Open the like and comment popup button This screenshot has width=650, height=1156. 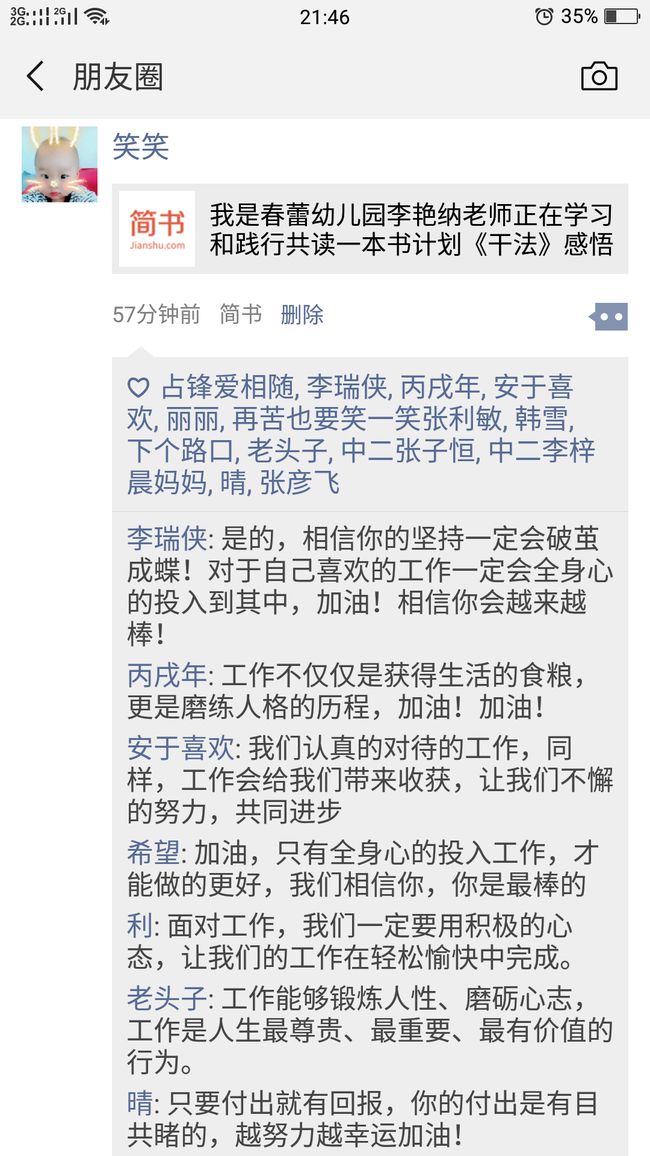point(609,317)
